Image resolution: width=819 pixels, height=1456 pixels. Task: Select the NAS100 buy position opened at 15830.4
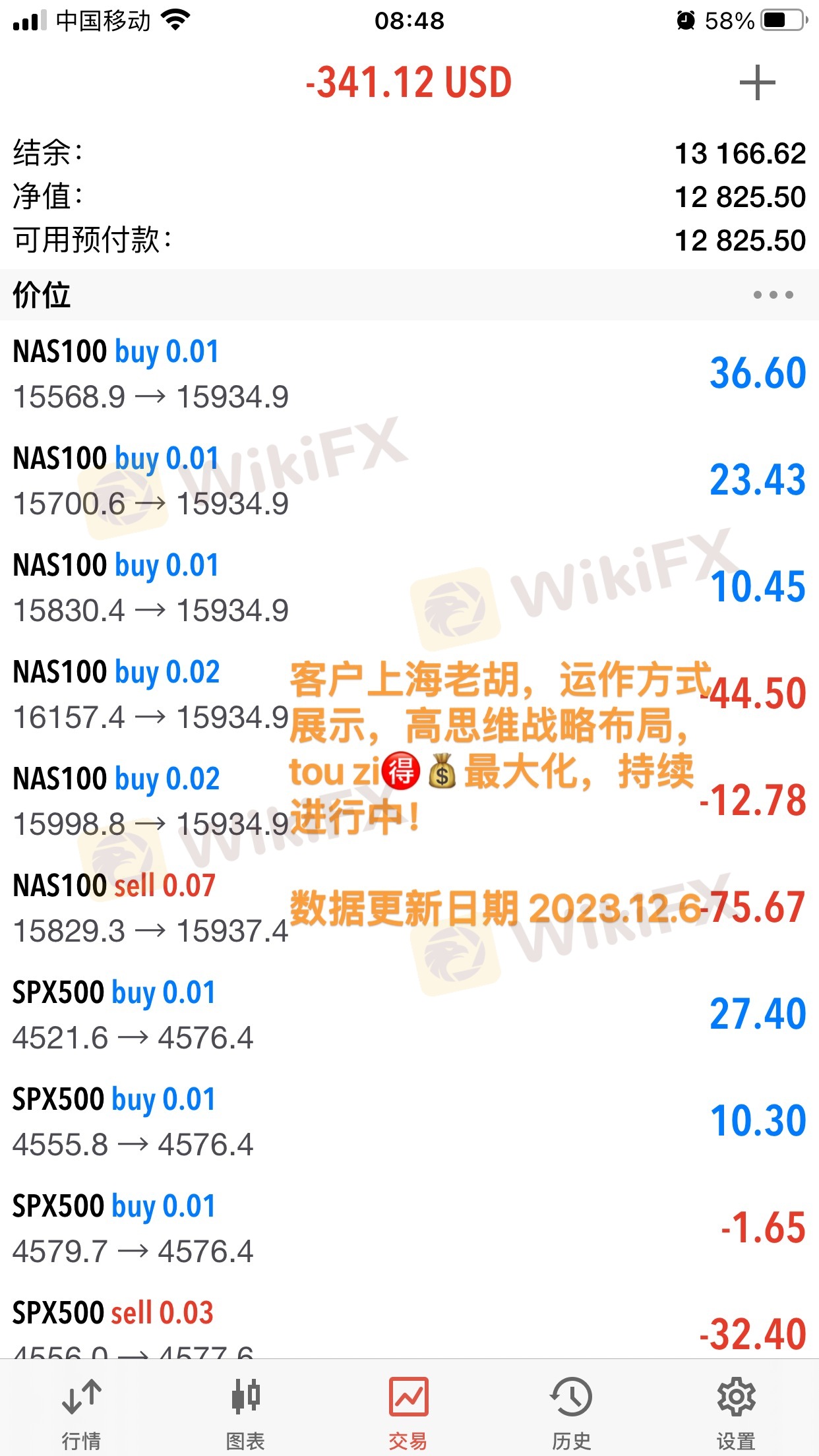(152, 588)
